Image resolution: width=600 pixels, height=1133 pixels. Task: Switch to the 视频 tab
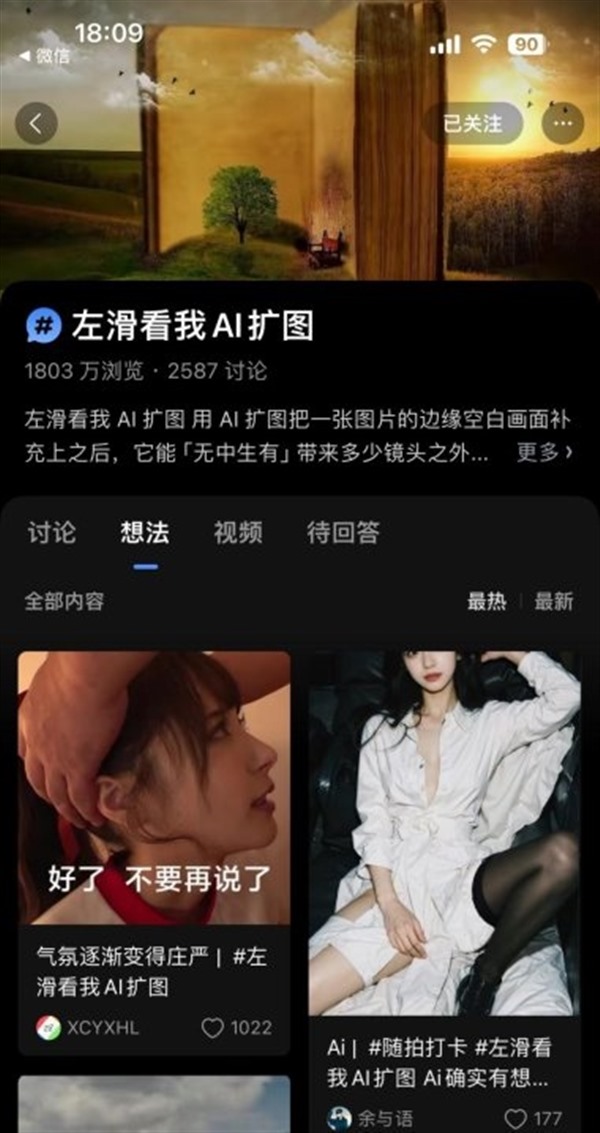[x=238, y=532]
